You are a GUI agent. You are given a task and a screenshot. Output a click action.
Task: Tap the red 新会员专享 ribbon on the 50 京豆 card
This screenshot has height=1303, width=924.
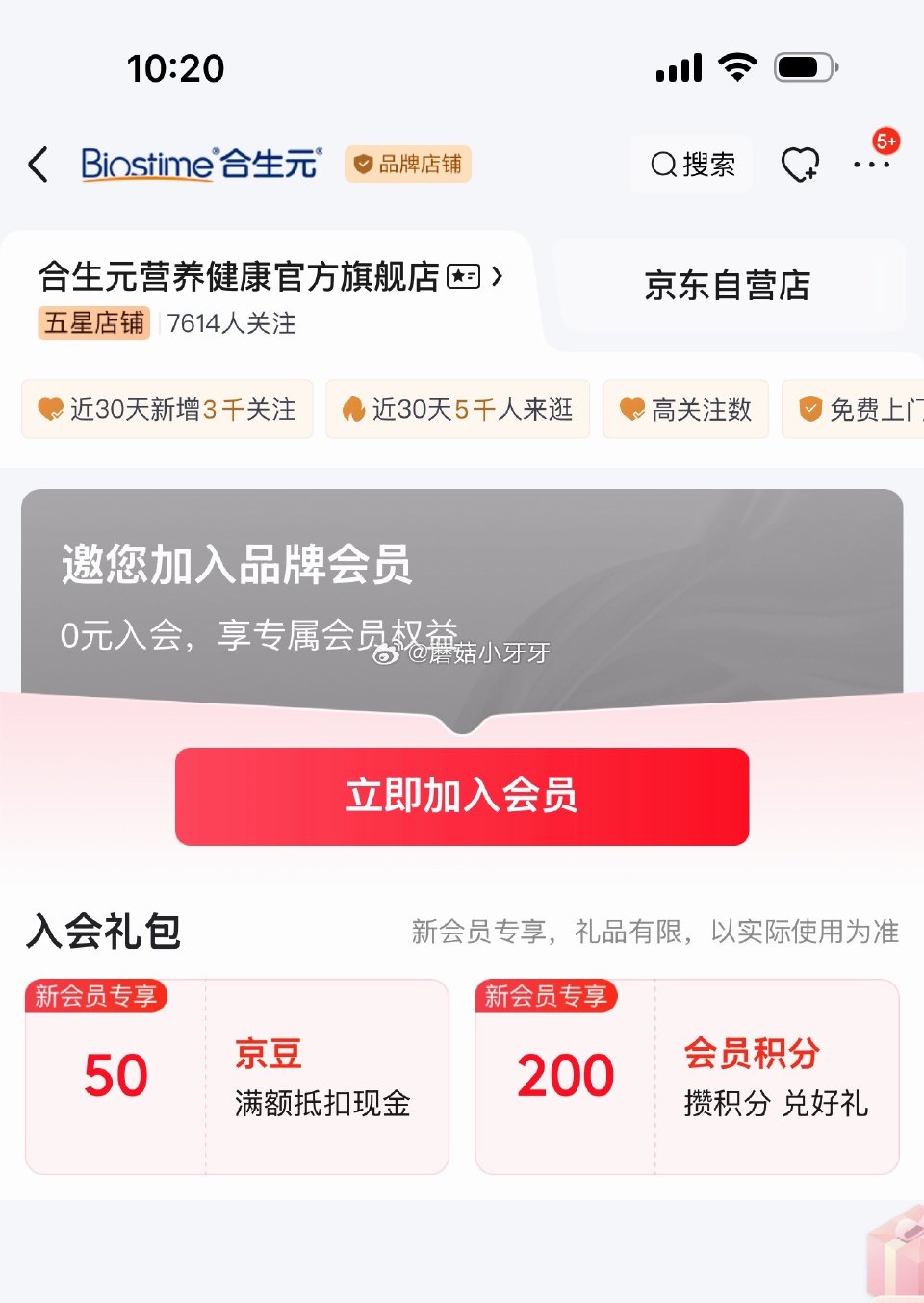(x=97, y=997)
